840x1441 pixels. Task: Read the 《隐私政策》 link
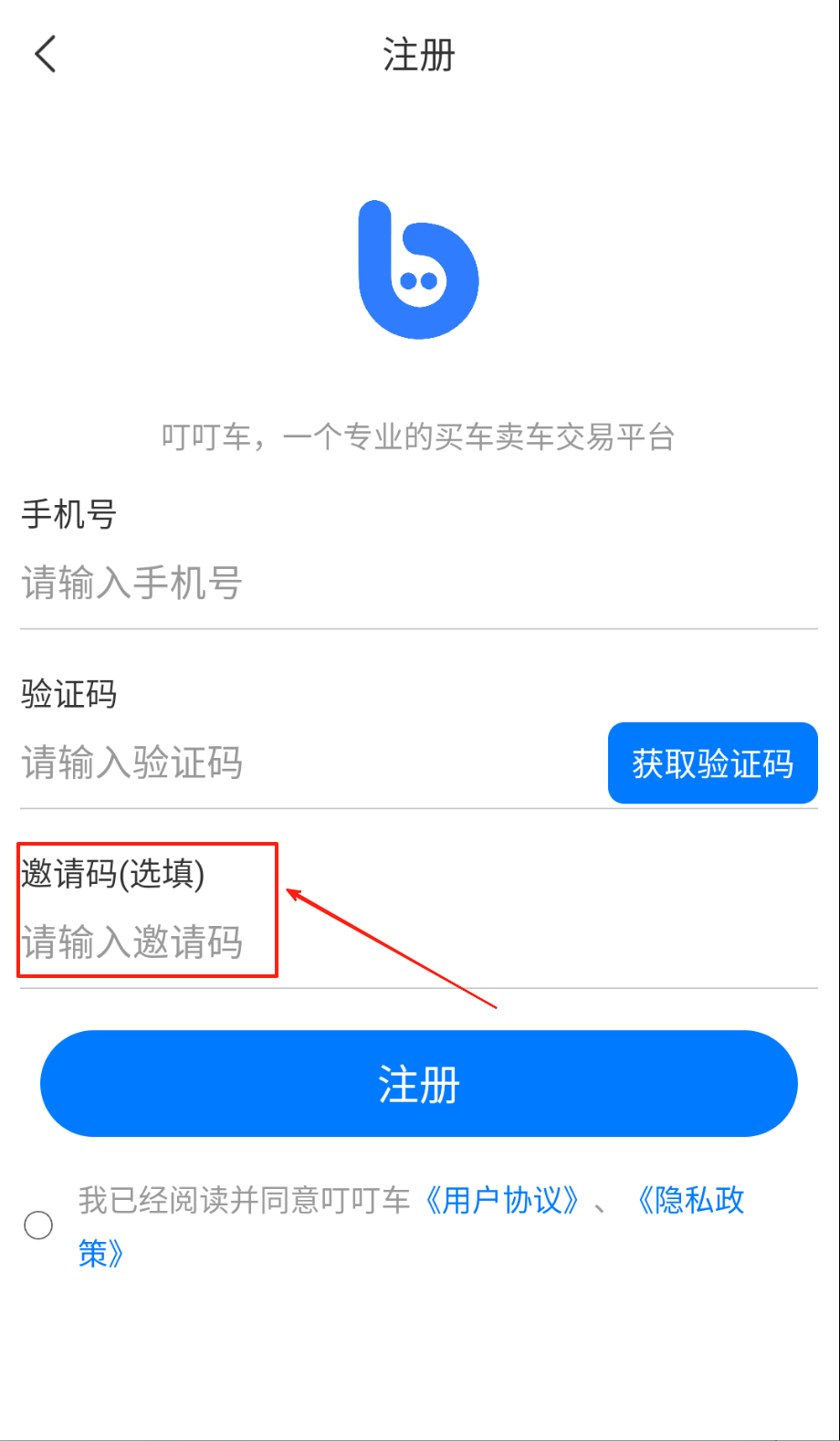tap(691, 1200)
